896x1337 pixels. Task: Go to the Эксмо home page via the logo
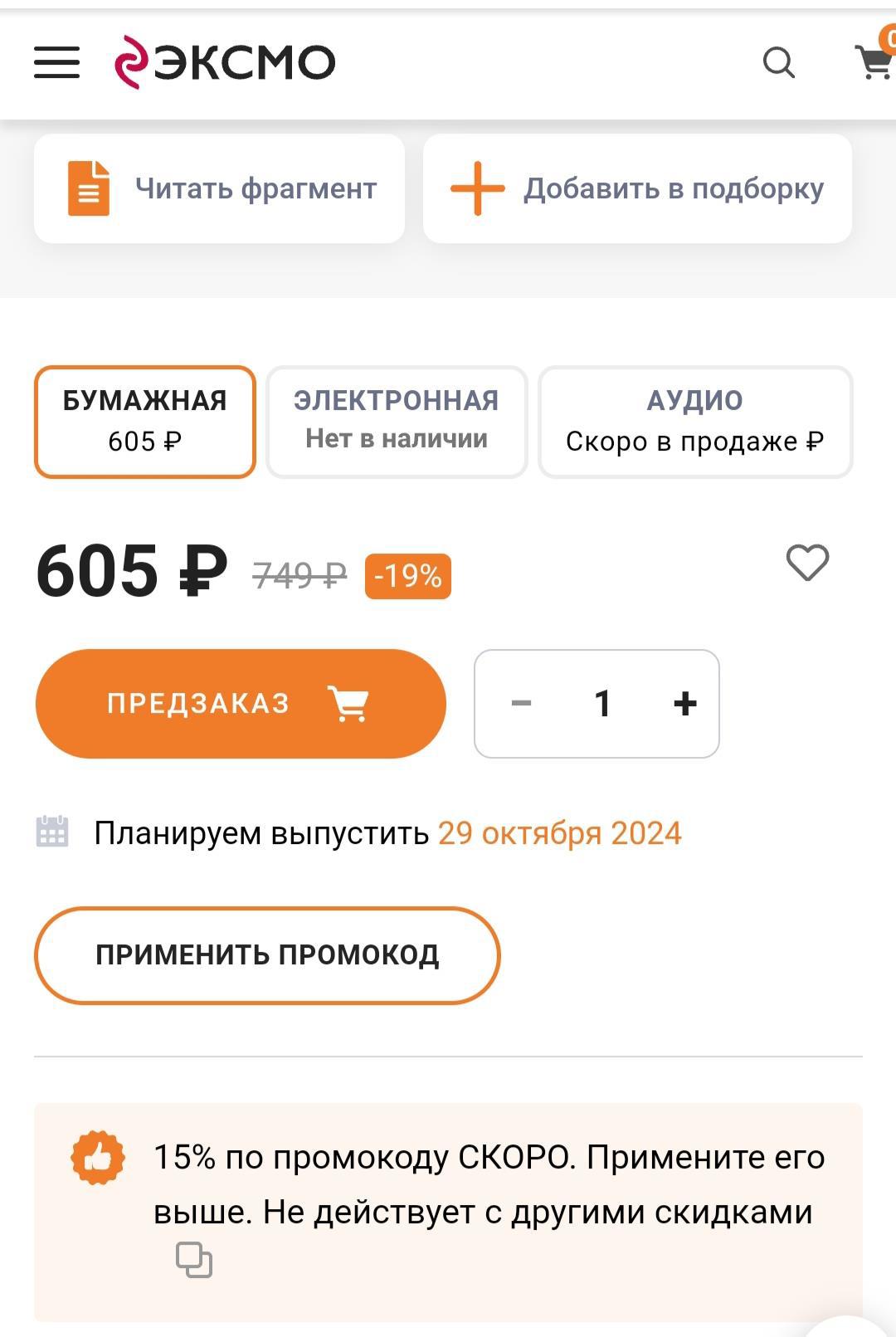[226, 62]
